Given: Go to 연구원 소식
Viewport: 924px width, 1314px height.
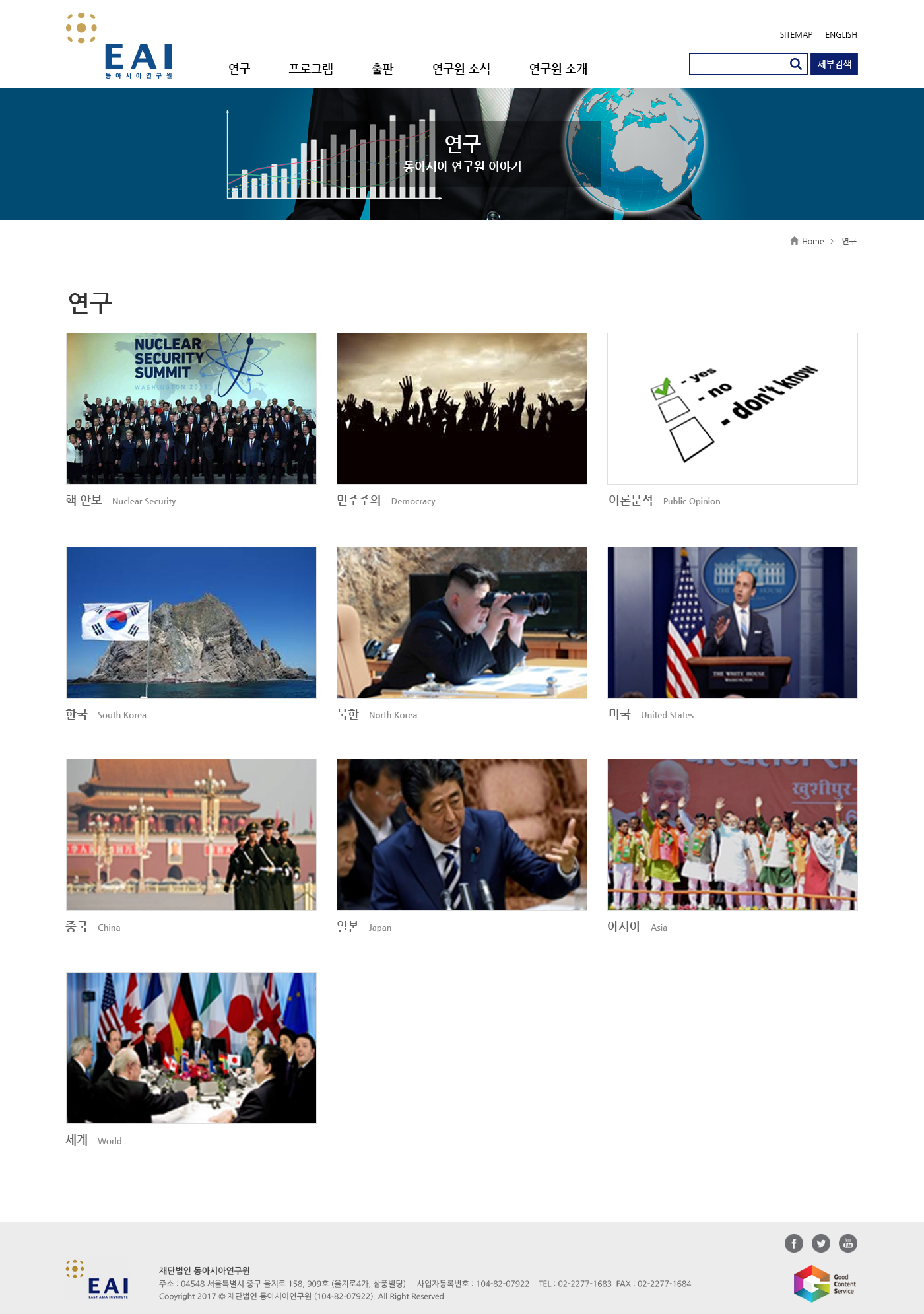Looking at the screenshot, I should point(461,69).
